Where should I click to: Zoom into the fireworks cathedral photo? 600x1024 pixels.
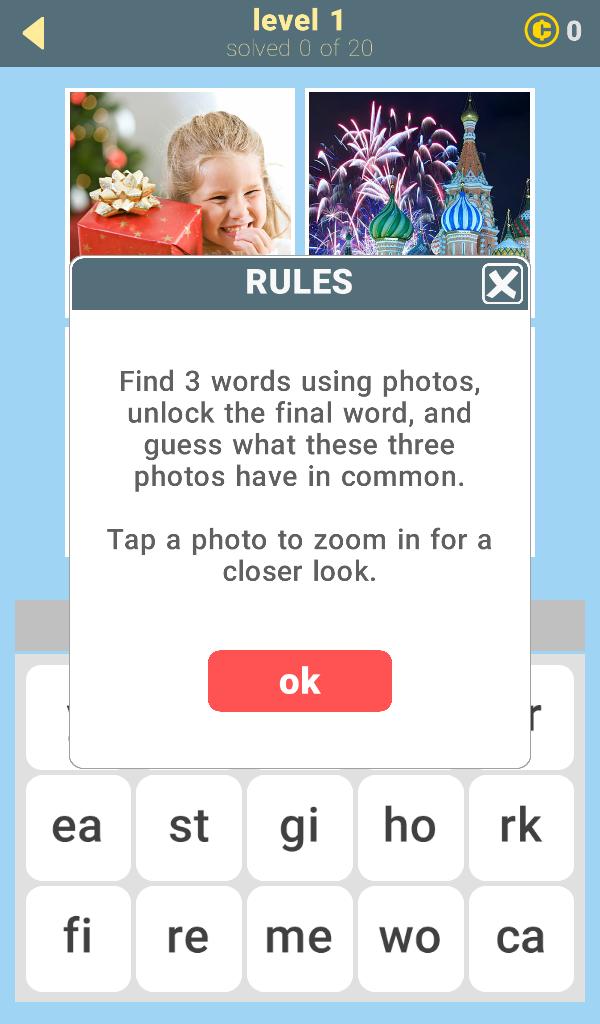[420, 172]
